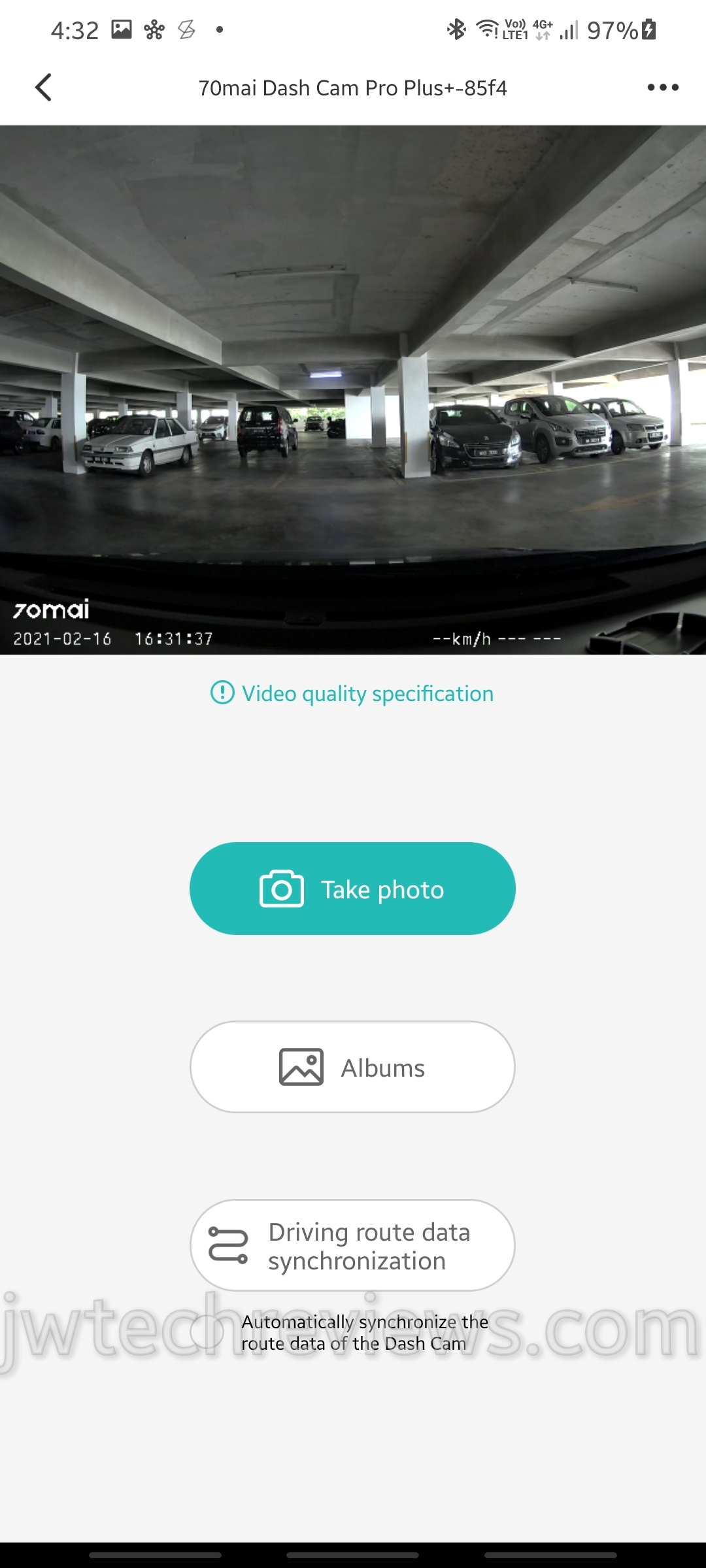Viewport: 706px width, 1568px height.
Task: Open the three-dot overflow menu
Action: pyautogui.click(x=663, y=88)
